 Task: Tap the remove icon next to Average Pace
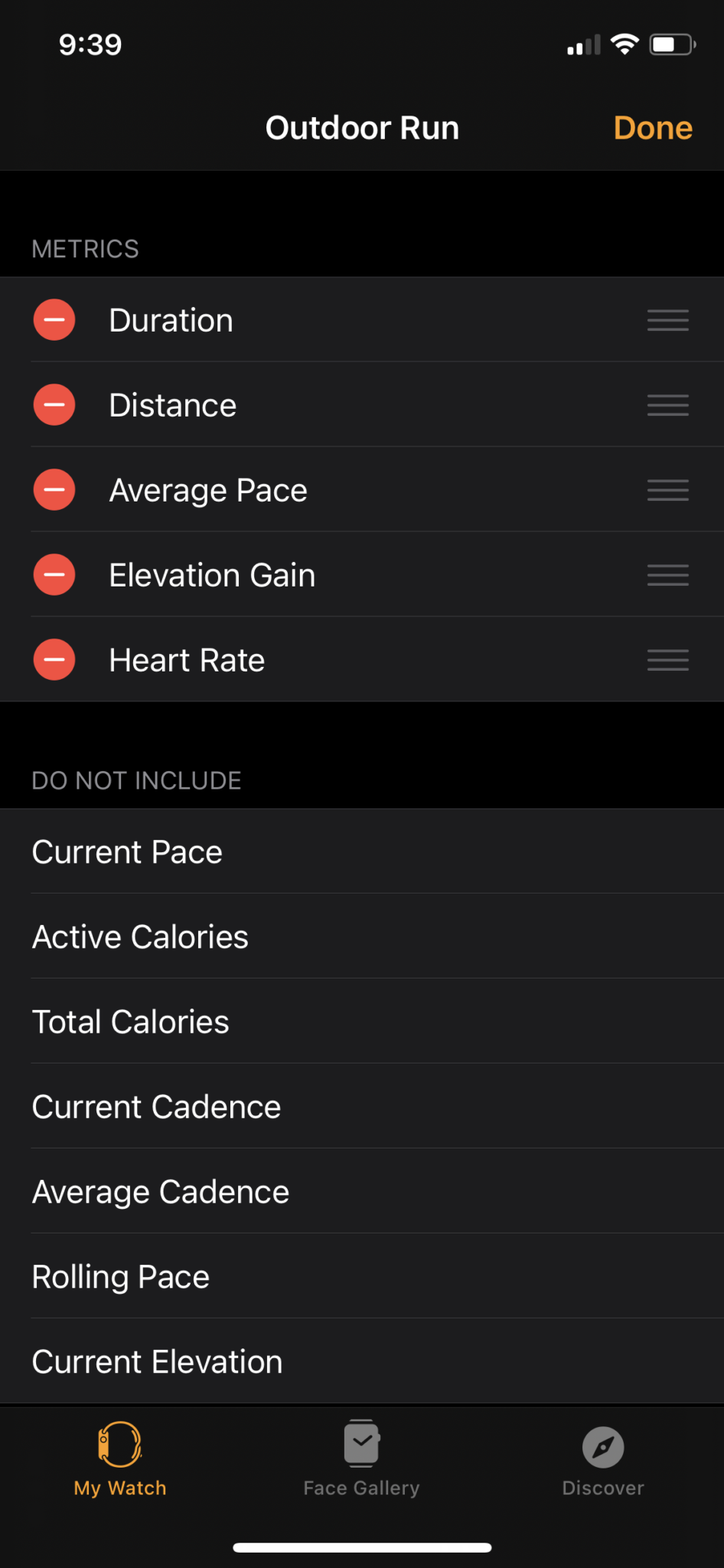click(54, 489)
